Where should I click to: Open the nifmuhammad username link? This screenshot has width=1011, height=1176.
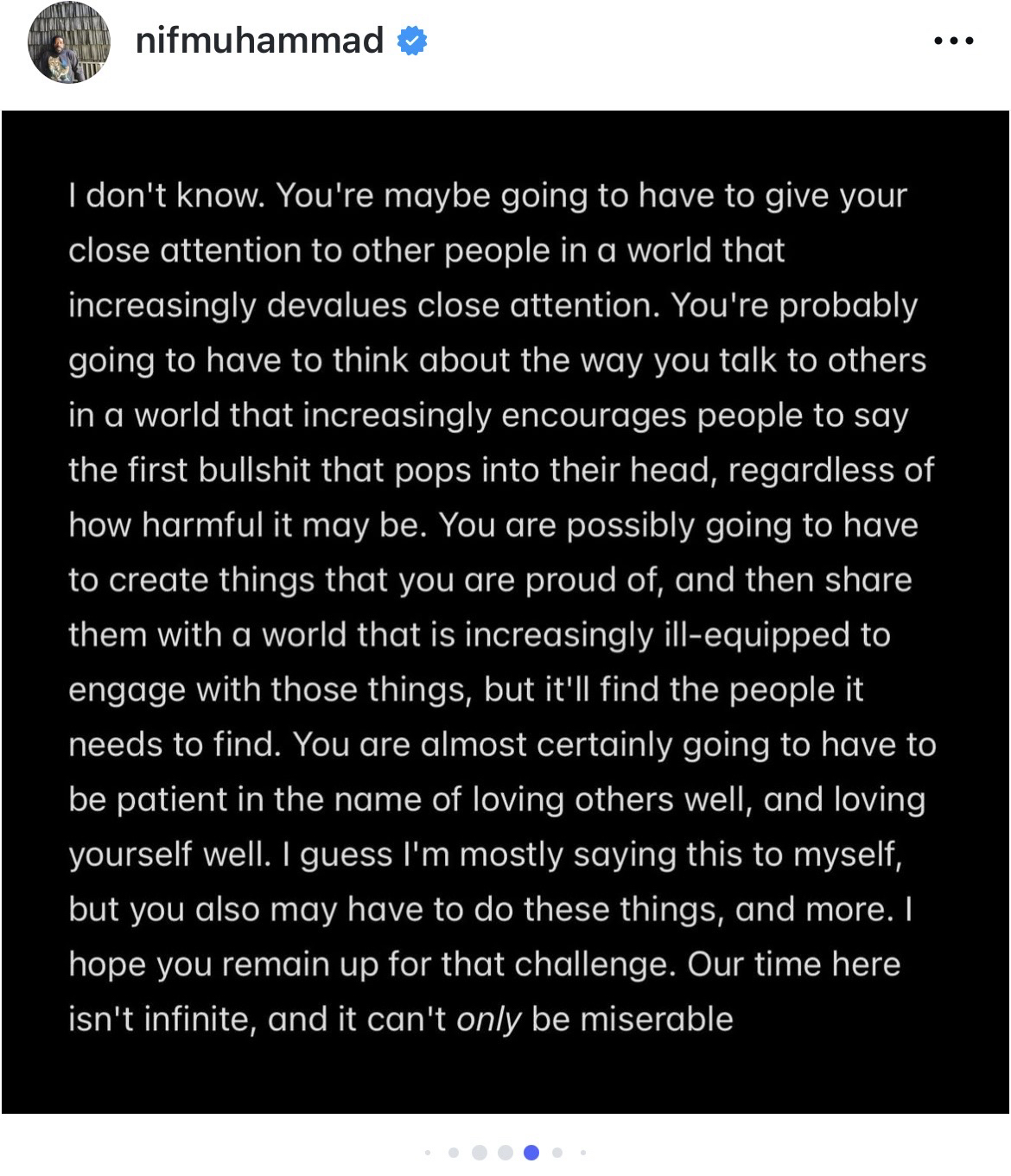point(259,41)
